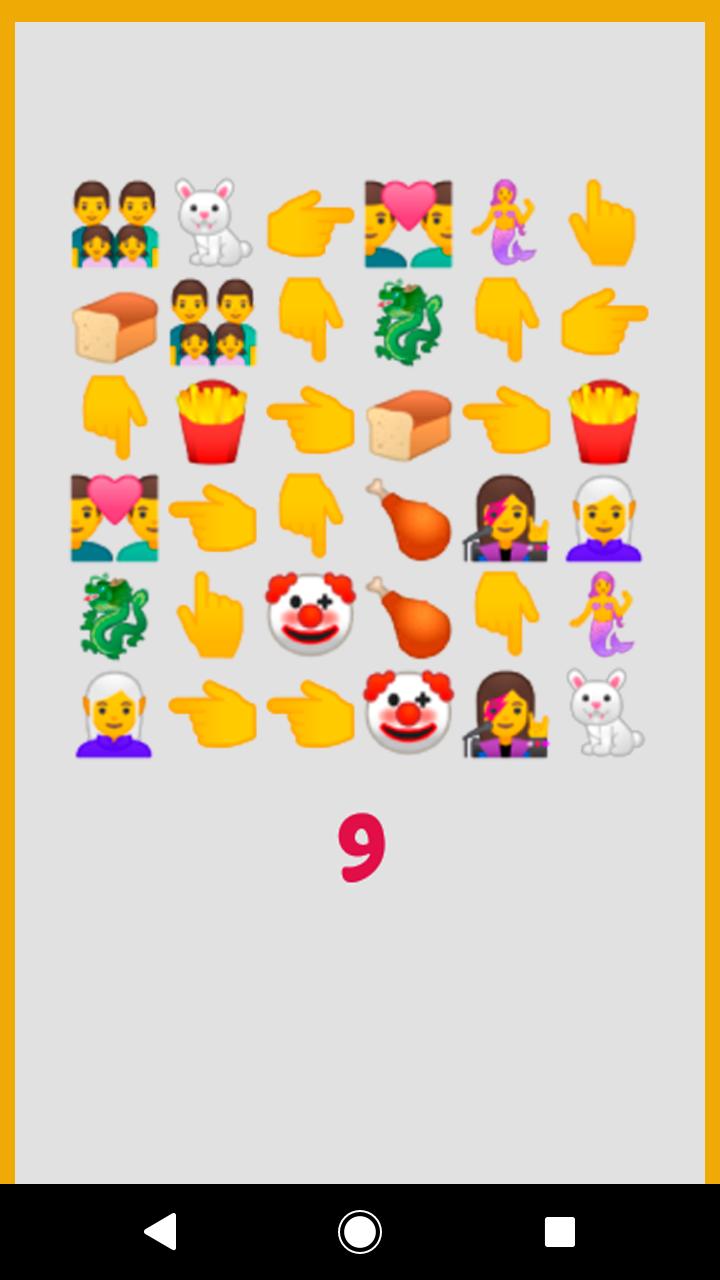Viewport: 720px width, 1280px height.
Task: Flip the mermaid tile beside the heart couple
Action: 506,222
